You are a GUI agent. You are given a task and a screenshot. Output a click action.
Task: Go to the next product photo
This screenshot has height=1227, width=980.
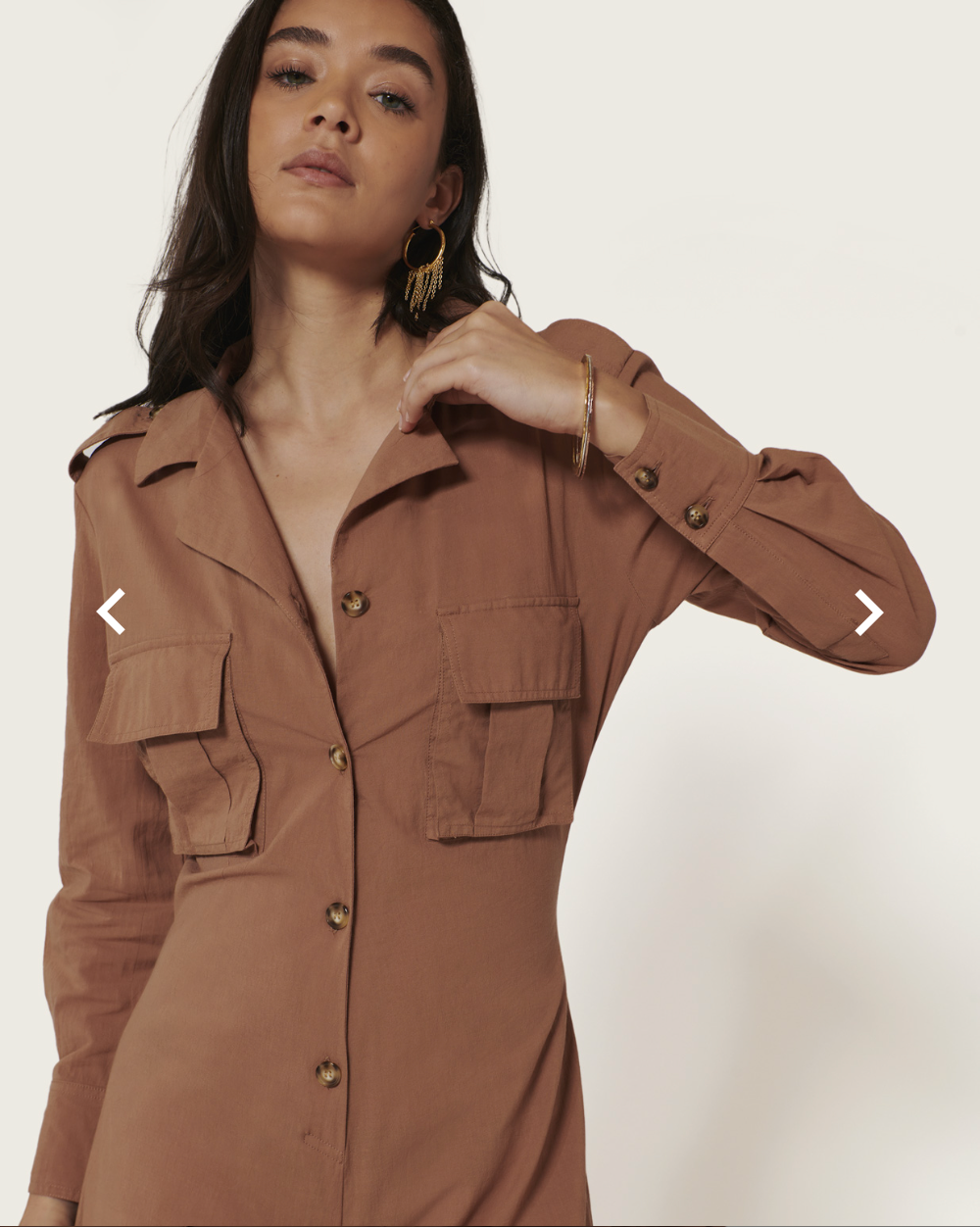pos(867,613)
